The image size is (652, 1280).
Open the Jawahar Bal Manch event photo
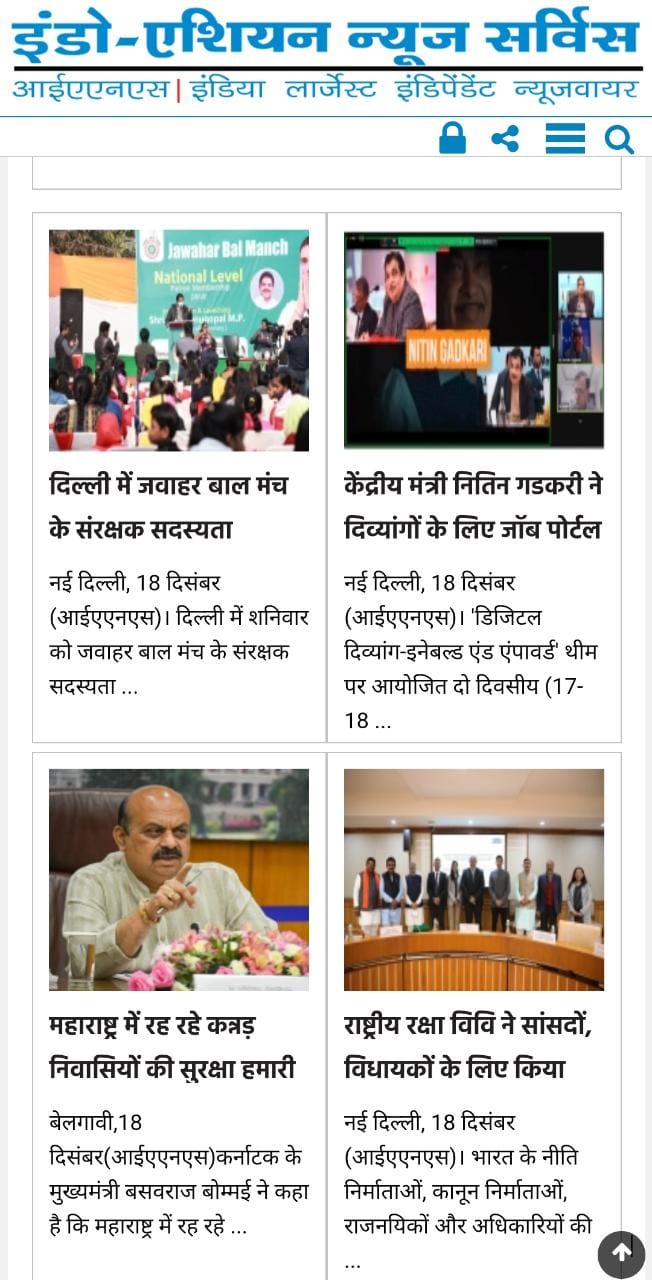coord(179,341)
